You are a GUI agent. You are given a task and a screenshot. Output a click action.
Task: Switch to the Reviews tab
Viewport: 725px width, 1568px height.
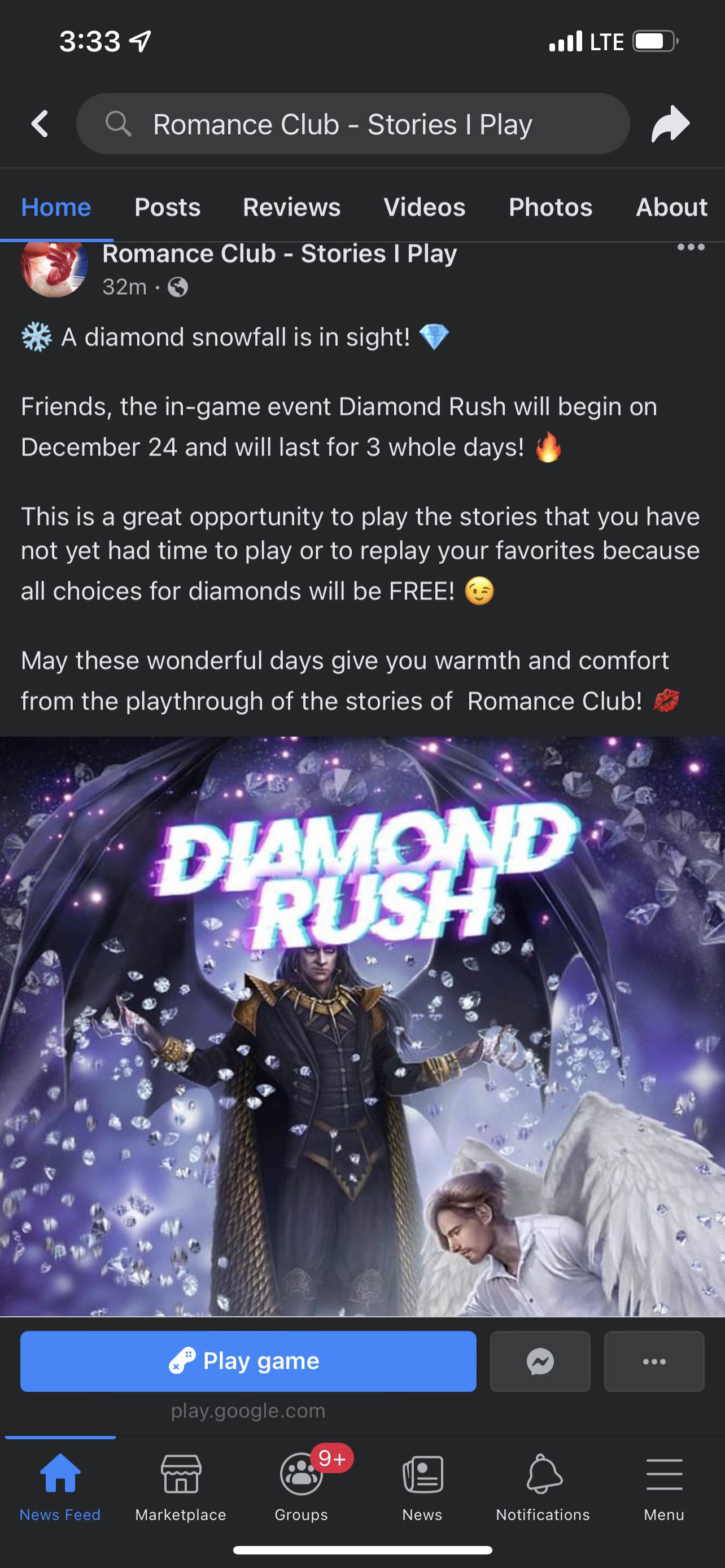tap(291, 207)
